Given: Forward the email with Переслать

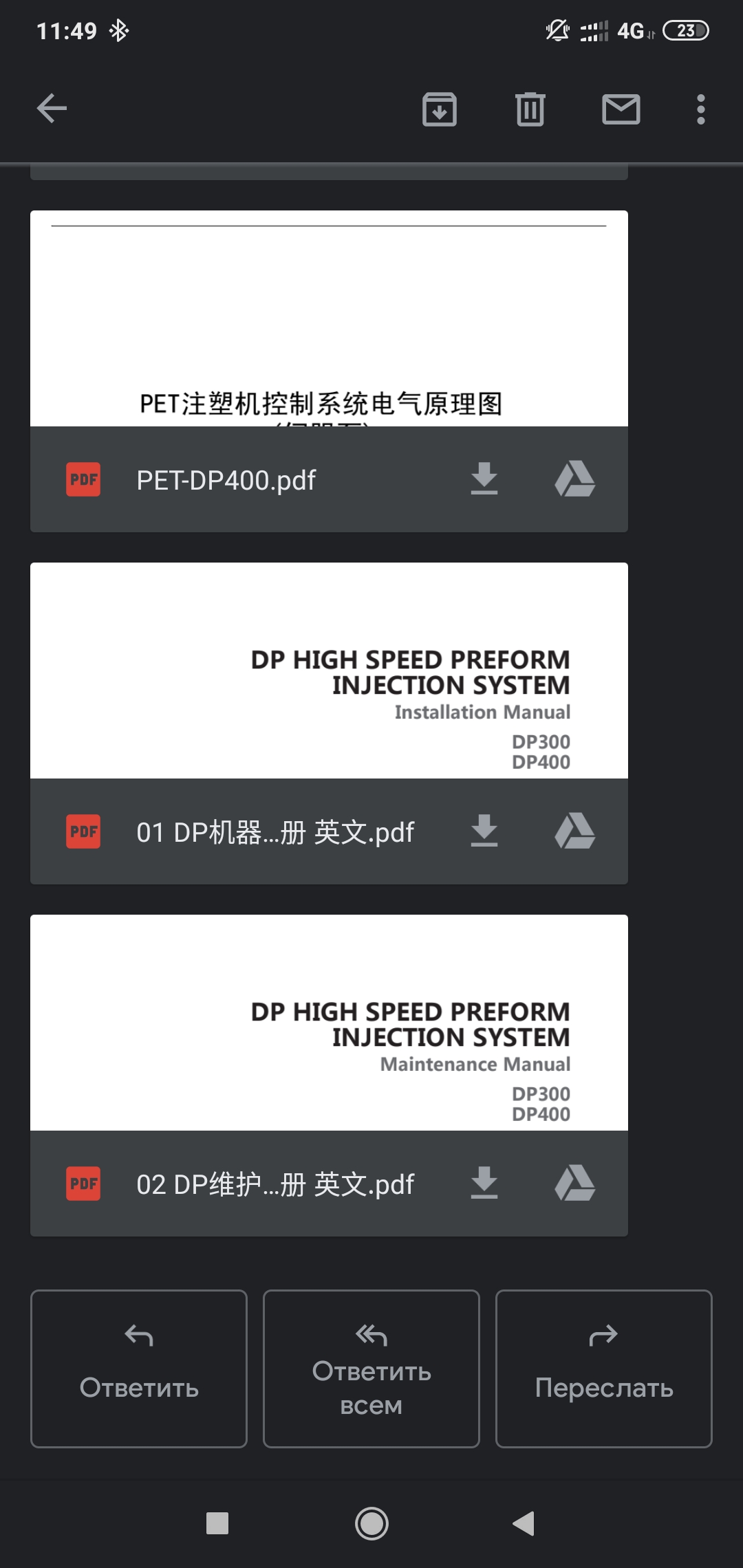Looking at the screenshot, I should (603, 1369).
